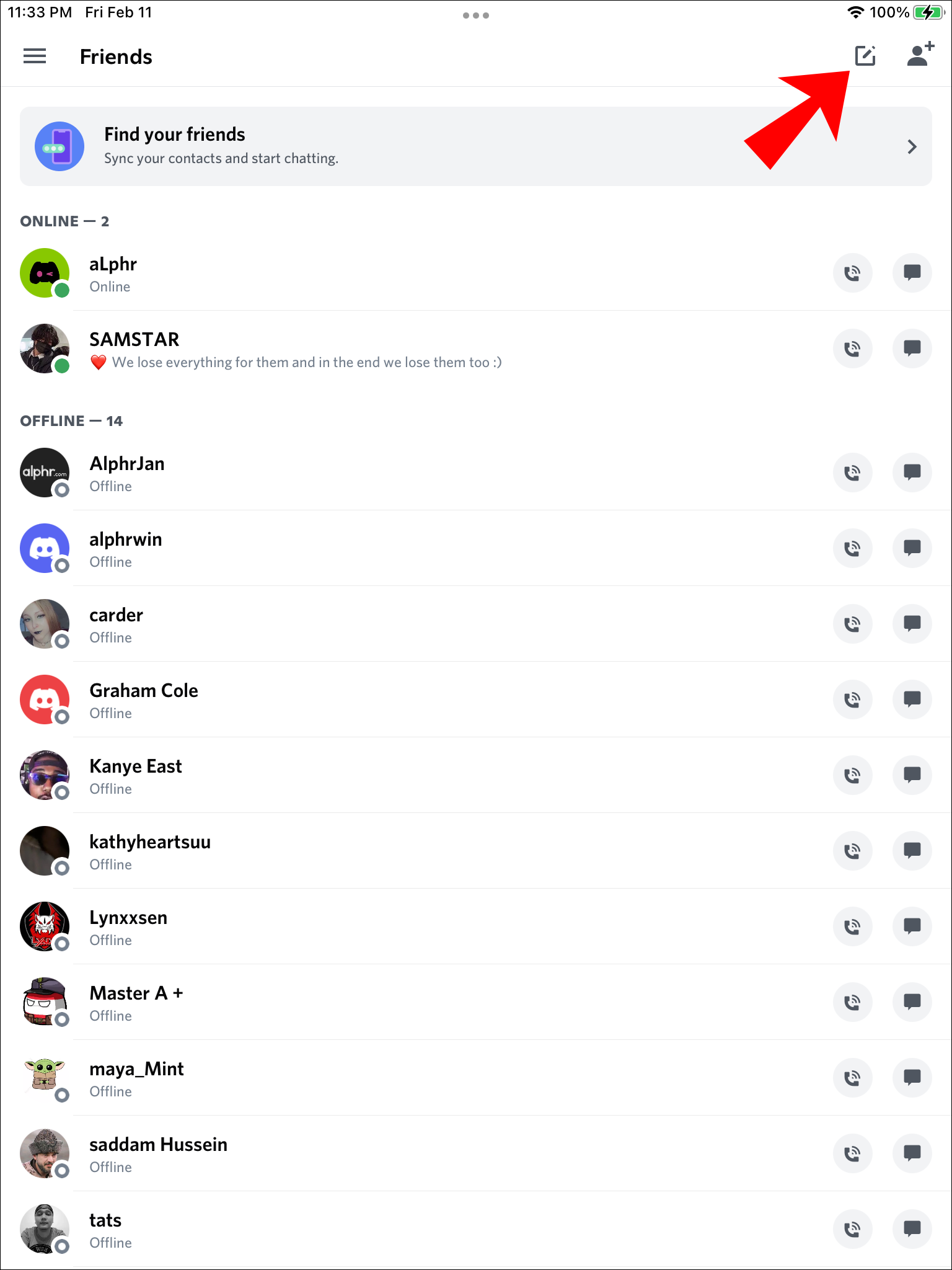The image size is (952, 1270).
Task: Message tats
Action: [912, 1229]
